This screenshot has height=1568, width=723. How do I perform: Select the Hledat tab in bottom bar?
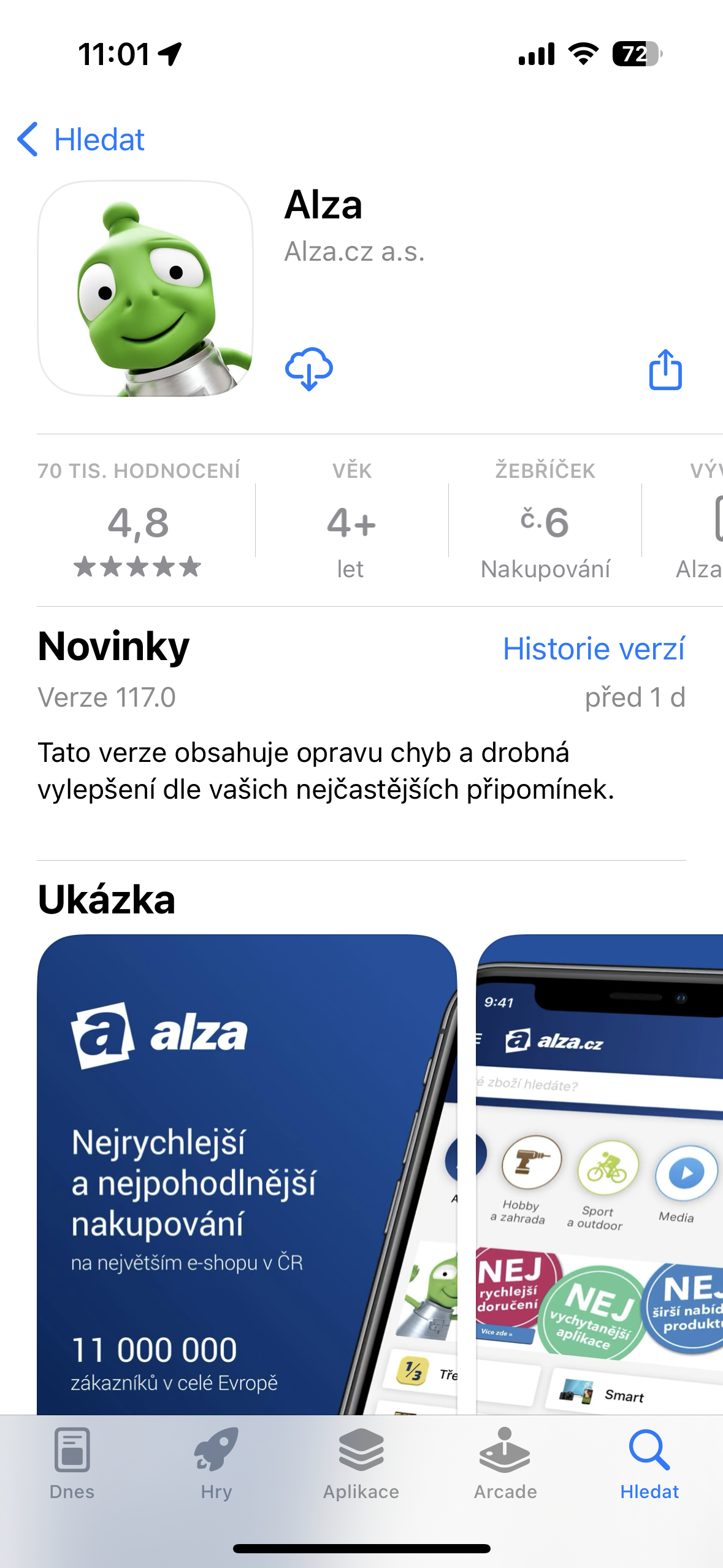649,1463
